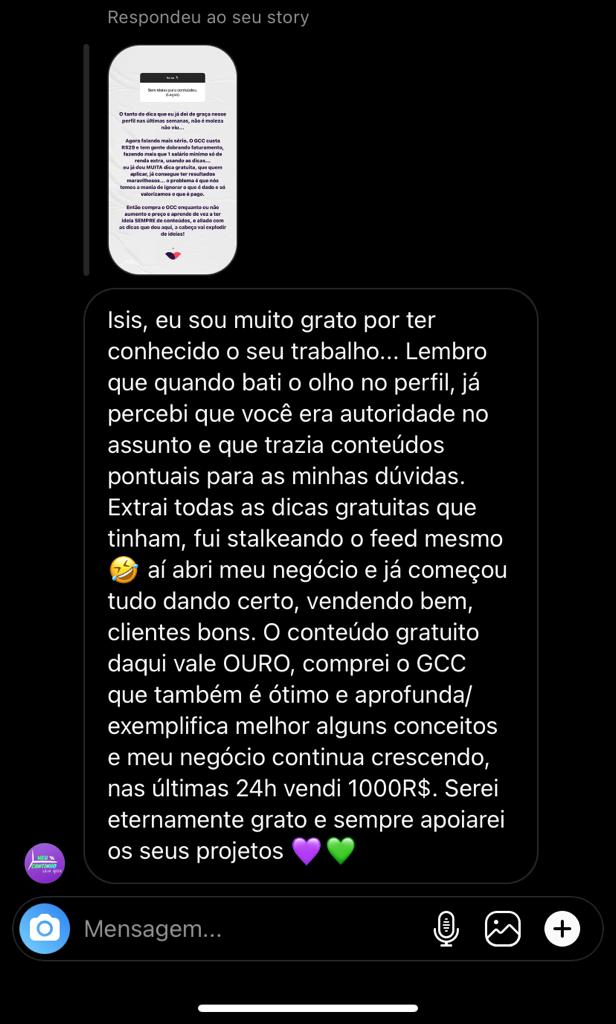Record a voice message with the microphone
Image resolution: width=616 pixels, height=1024 pixels.
point(446,929)
